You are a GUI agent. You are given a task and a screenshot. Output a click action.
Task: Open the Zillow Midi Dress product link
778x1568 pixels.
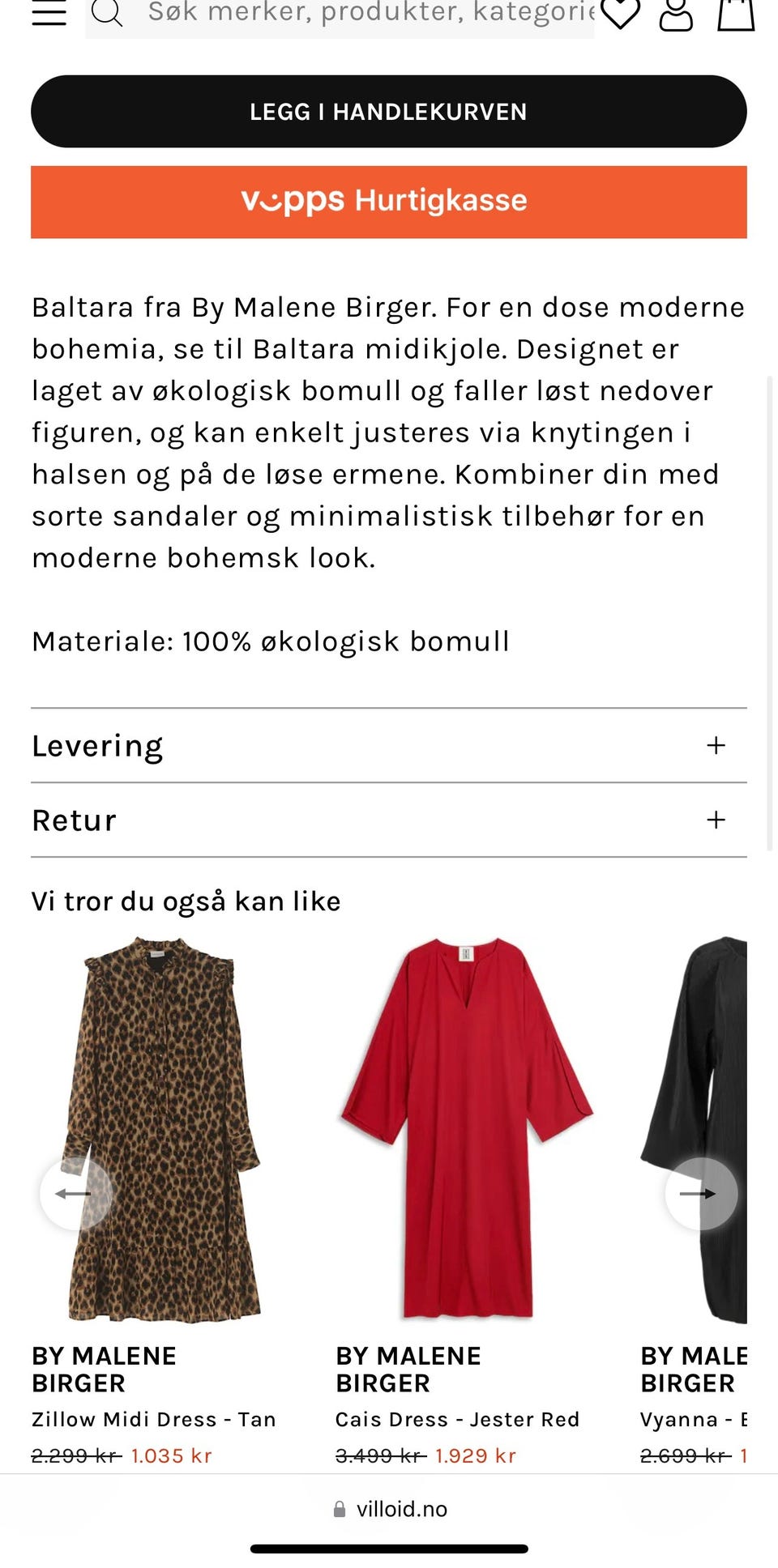tap(154, 1419)
